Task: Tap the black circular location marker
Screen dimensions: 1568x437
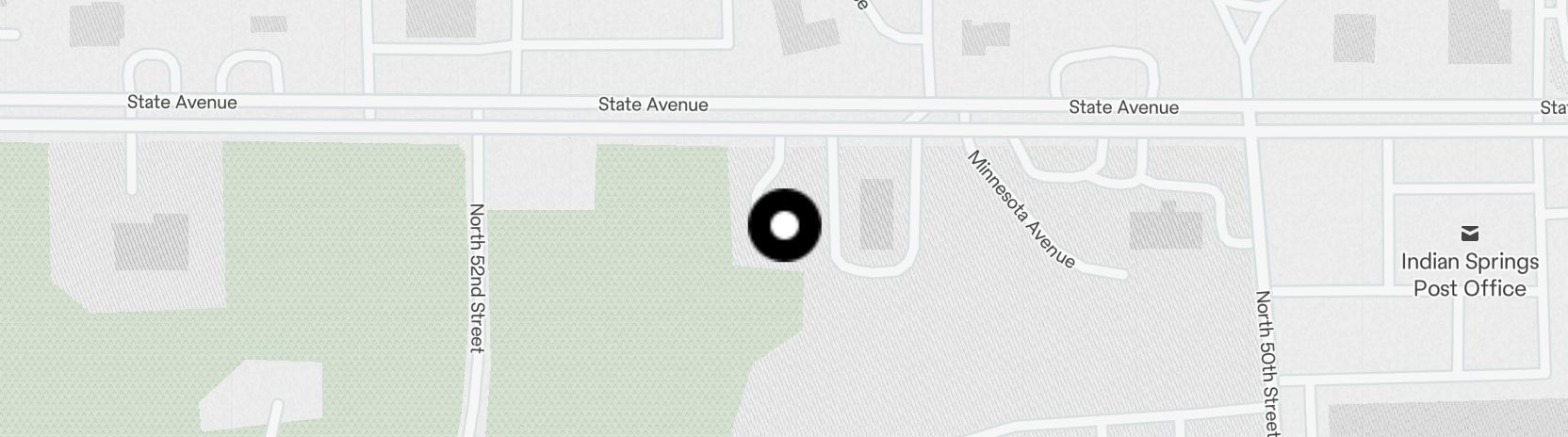Action: click(x=784, y=226)
